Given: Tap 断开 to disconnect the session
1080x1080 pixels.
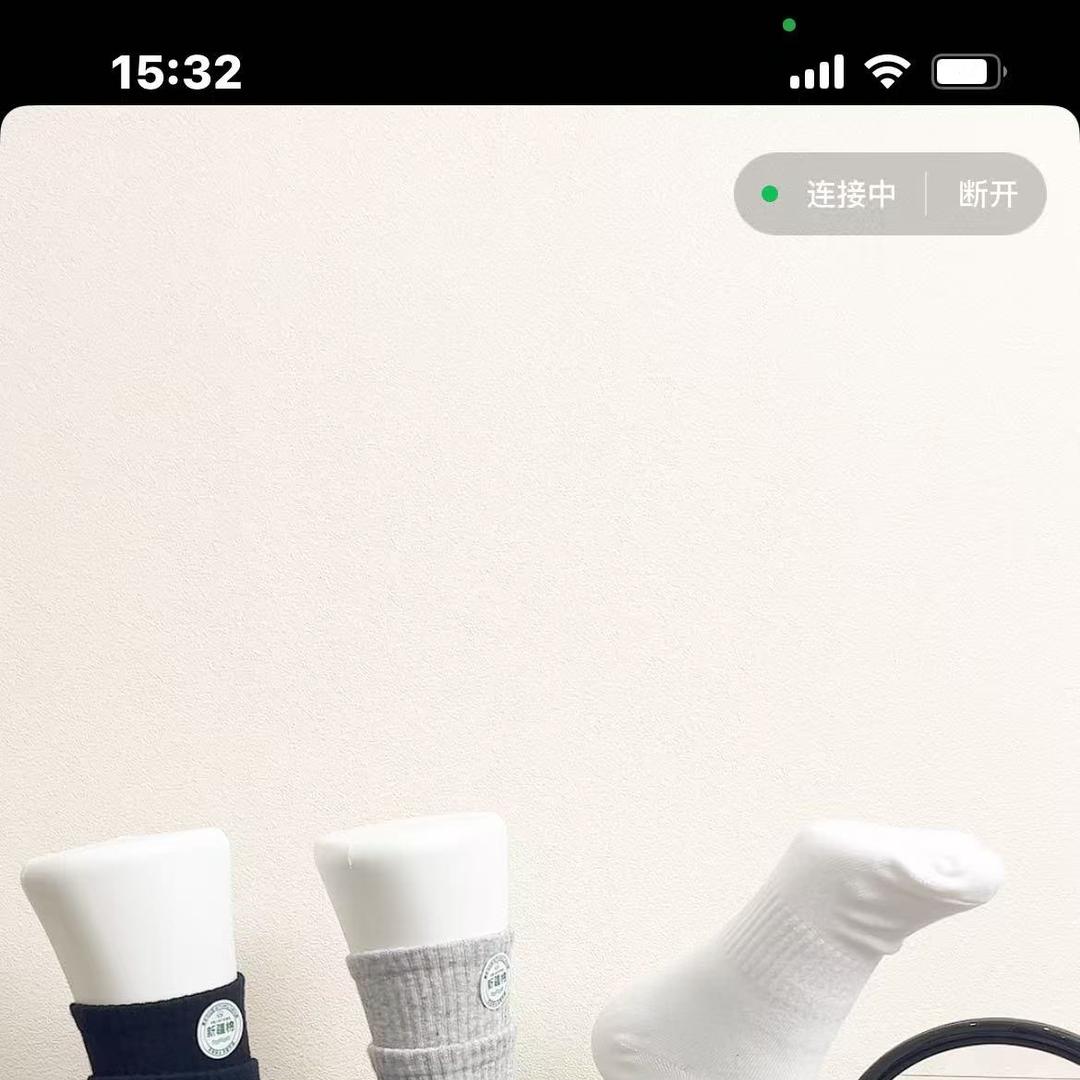Looking at the screenshot, I should point(987,194).
